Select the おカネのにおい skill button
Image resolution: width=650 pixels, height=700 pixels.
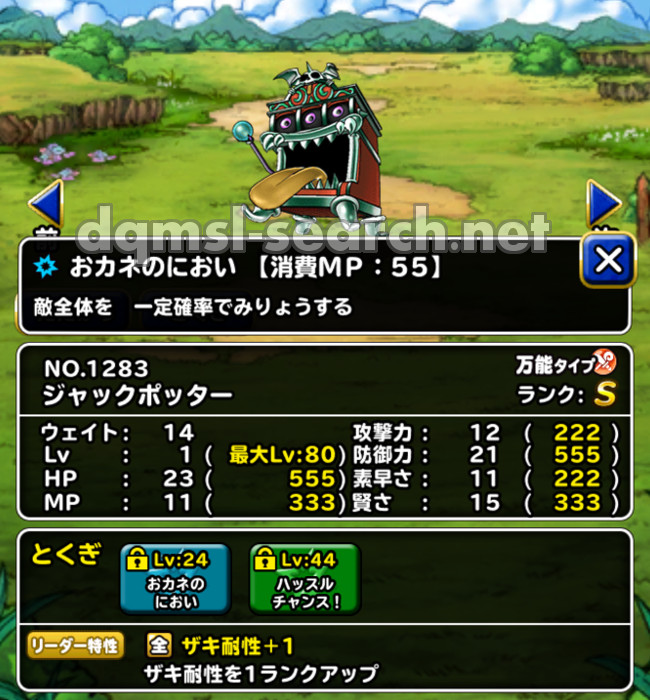click(175, 580)
